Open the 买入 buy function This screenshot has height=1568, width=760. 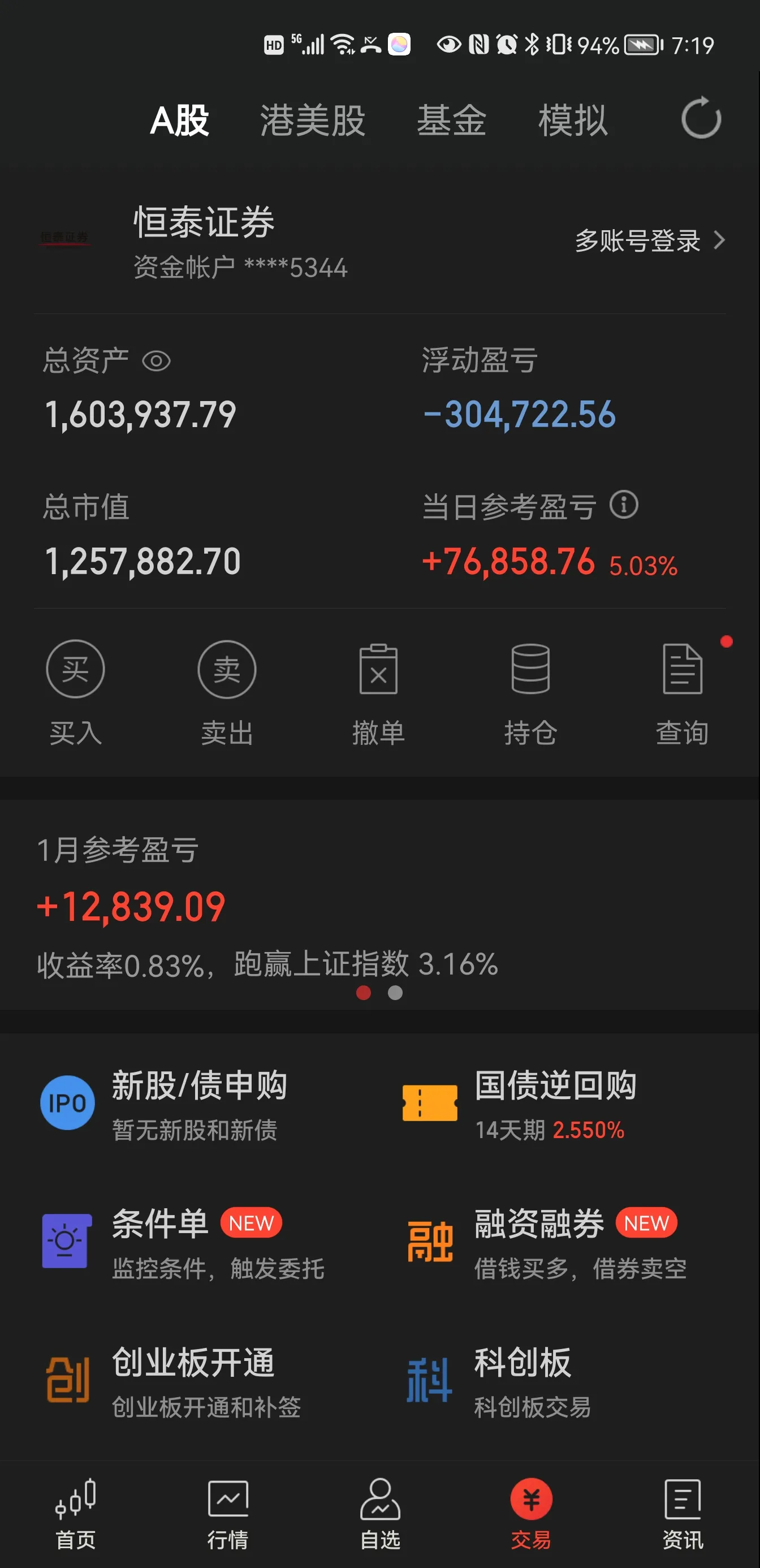(75, 693)
